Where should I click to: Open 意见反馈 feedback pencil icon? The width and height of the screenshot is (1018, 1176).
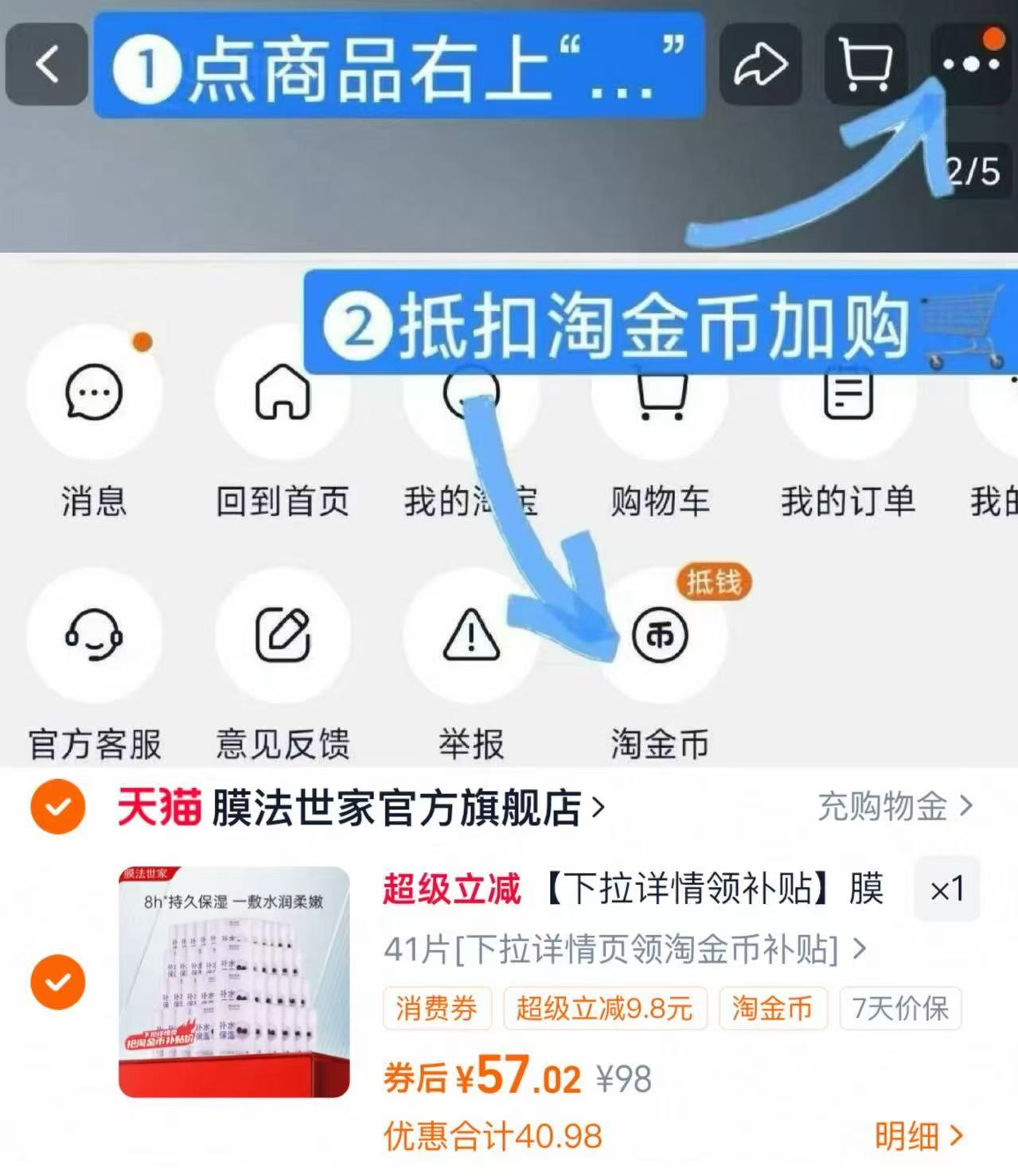[285, 637]
